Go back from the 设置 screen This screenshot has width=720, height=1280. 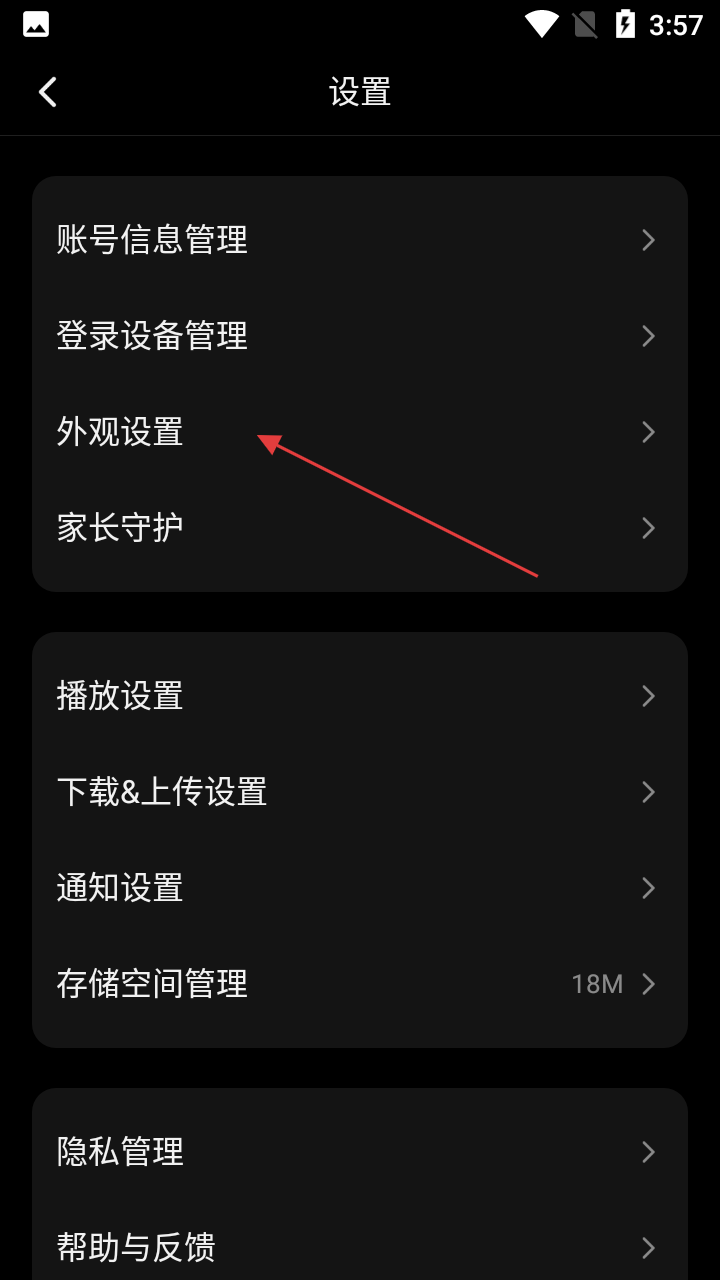pos(47,92)
